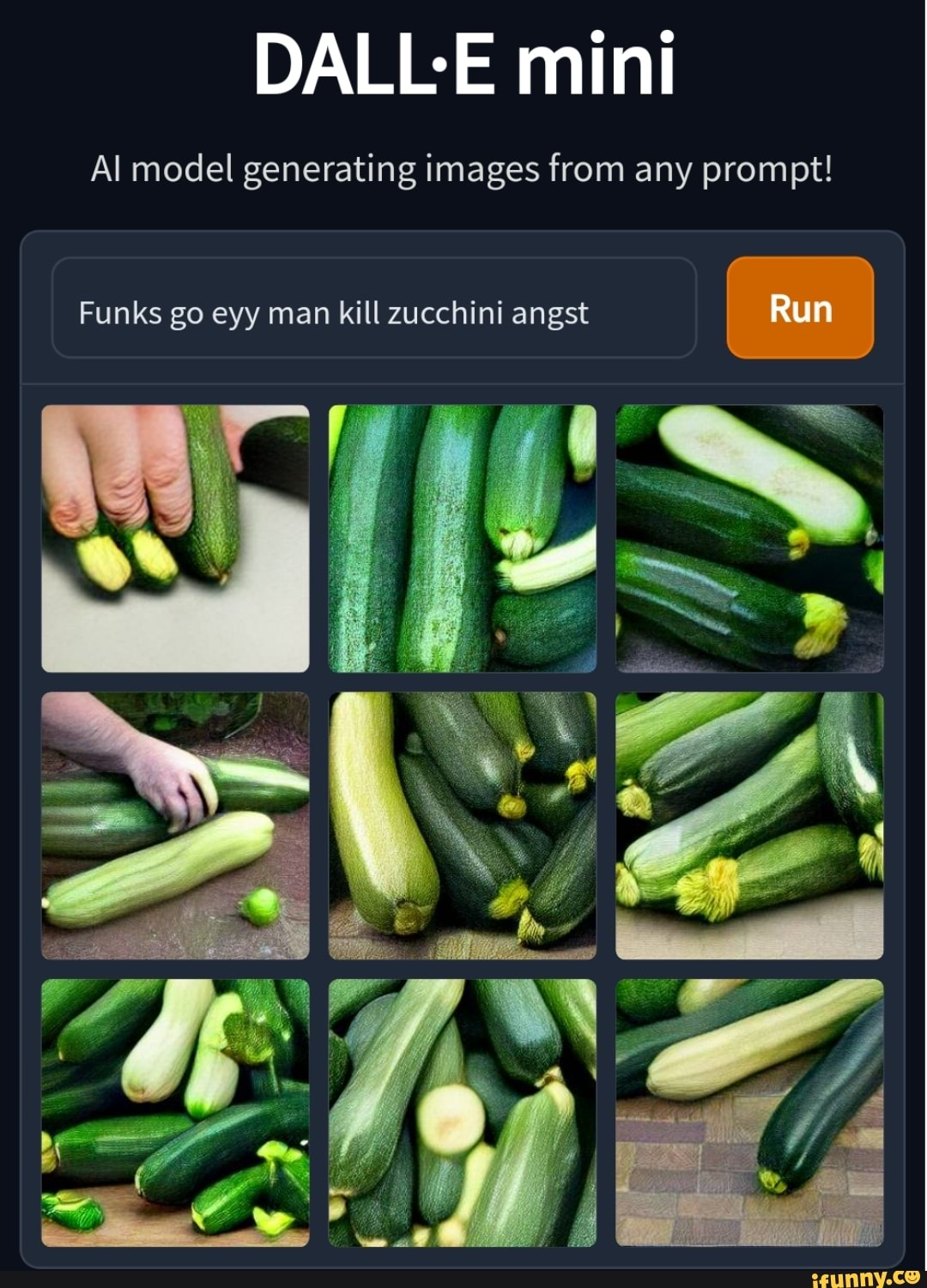The image size is (927, 1288).
Task: Open the image with a sliced-open pale zucchini
Action: (x=748, y=538)
